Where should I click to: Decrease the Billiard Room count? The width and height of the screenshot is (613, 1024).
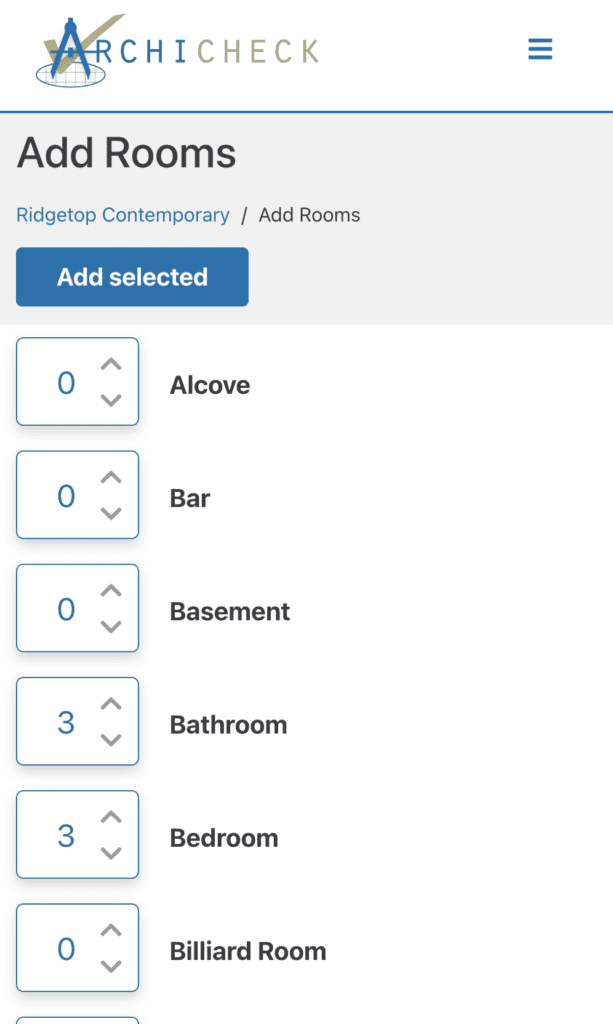point(111,965)
